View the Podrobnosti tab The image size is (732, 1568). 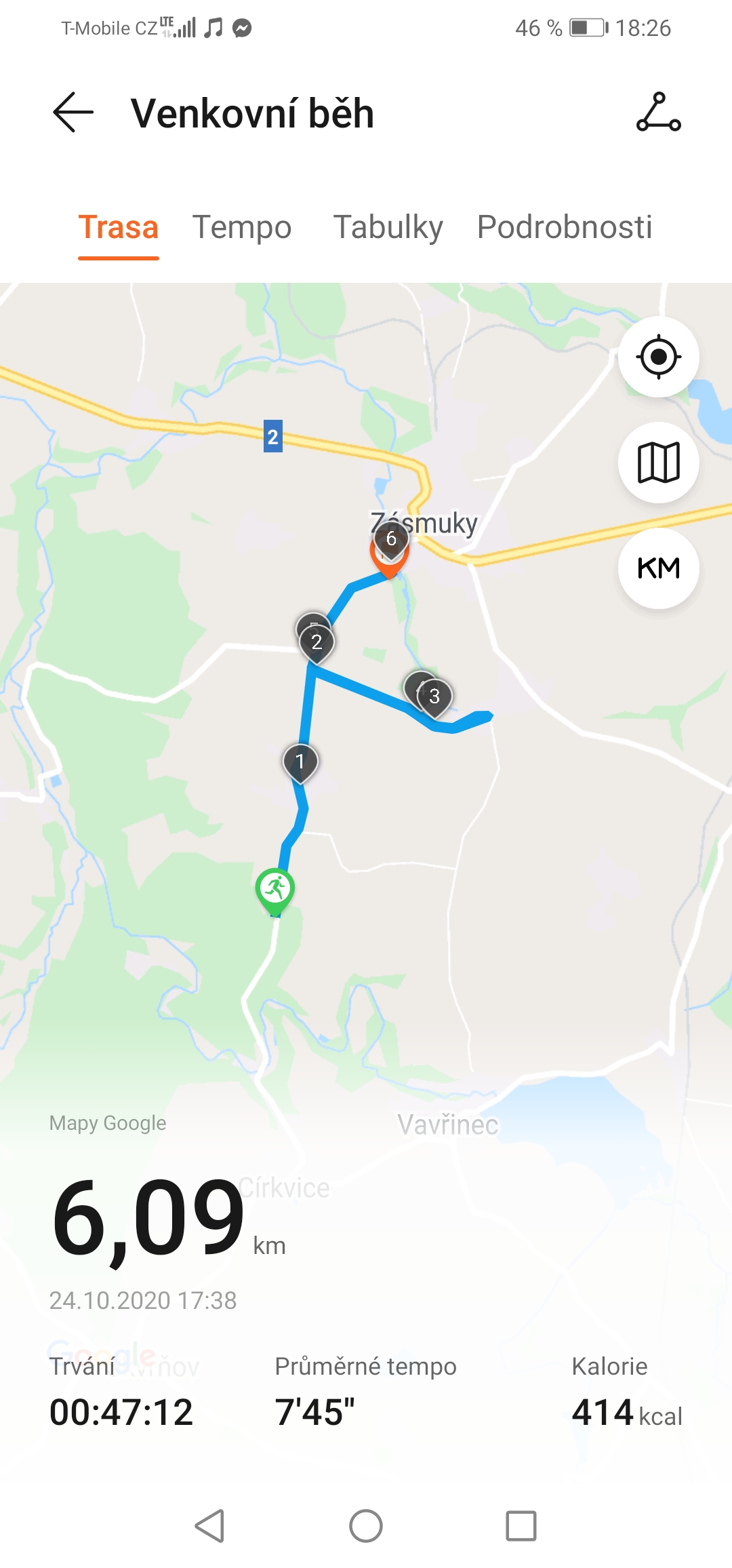point(565,227)
